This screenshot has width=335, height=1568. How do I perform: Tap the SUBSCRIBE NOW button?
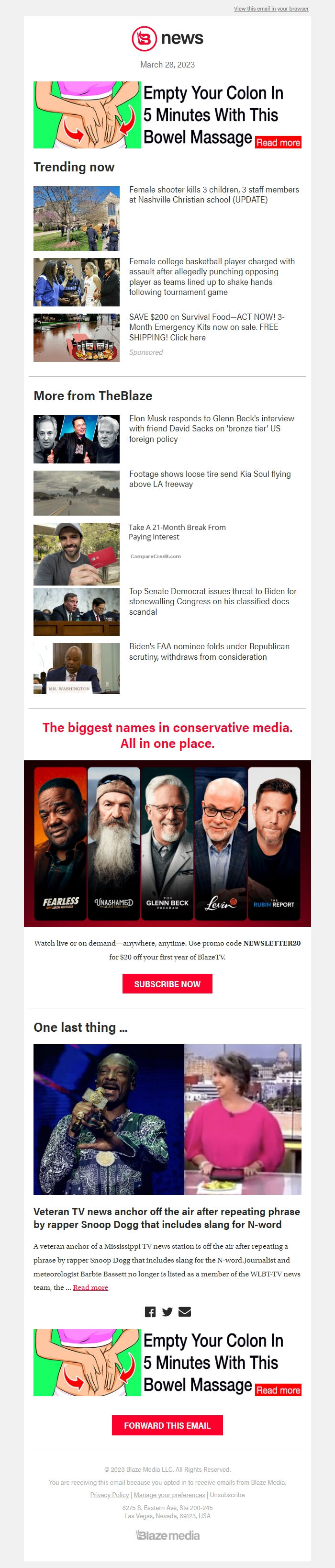(x=167, y=984)
